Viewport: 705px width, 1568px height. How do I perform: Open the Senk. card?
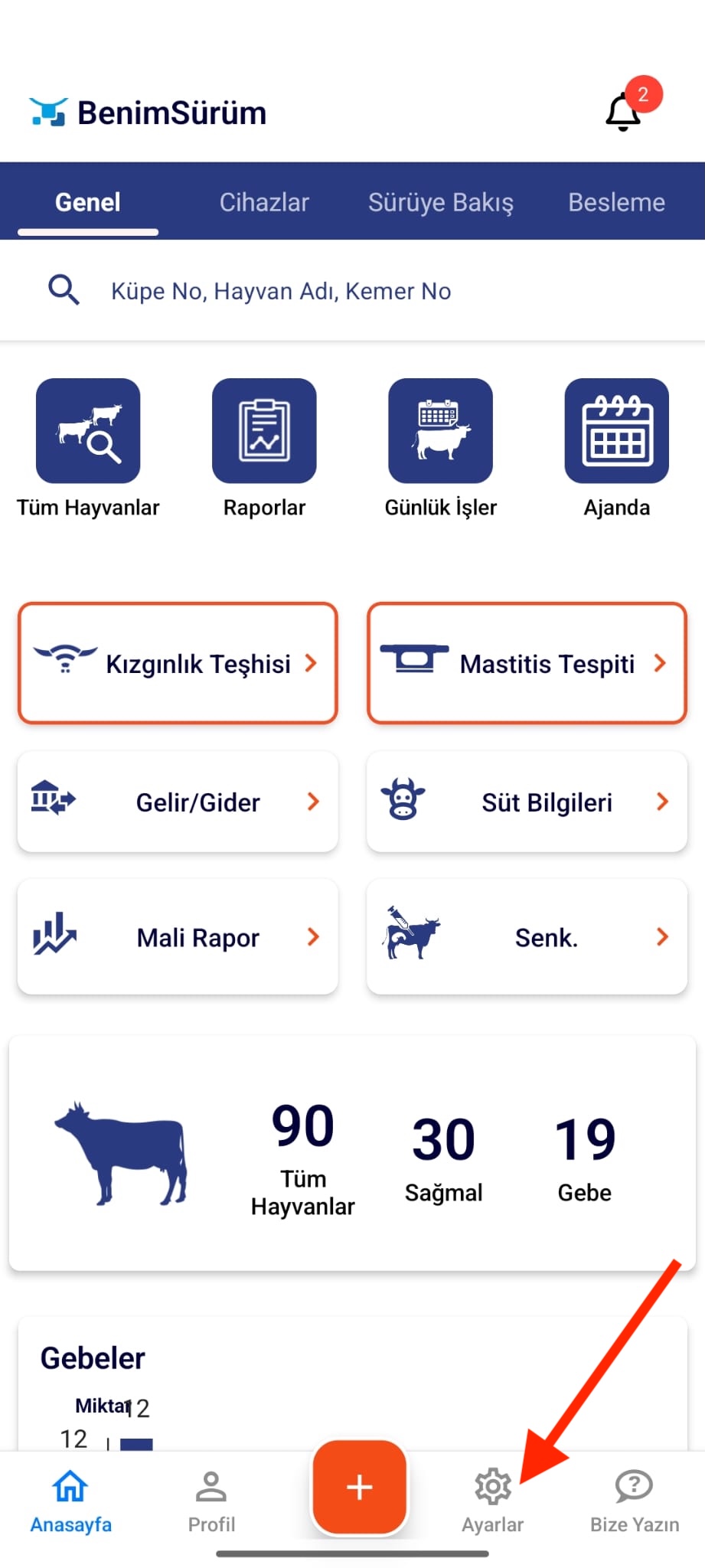[x=527, y=937]
